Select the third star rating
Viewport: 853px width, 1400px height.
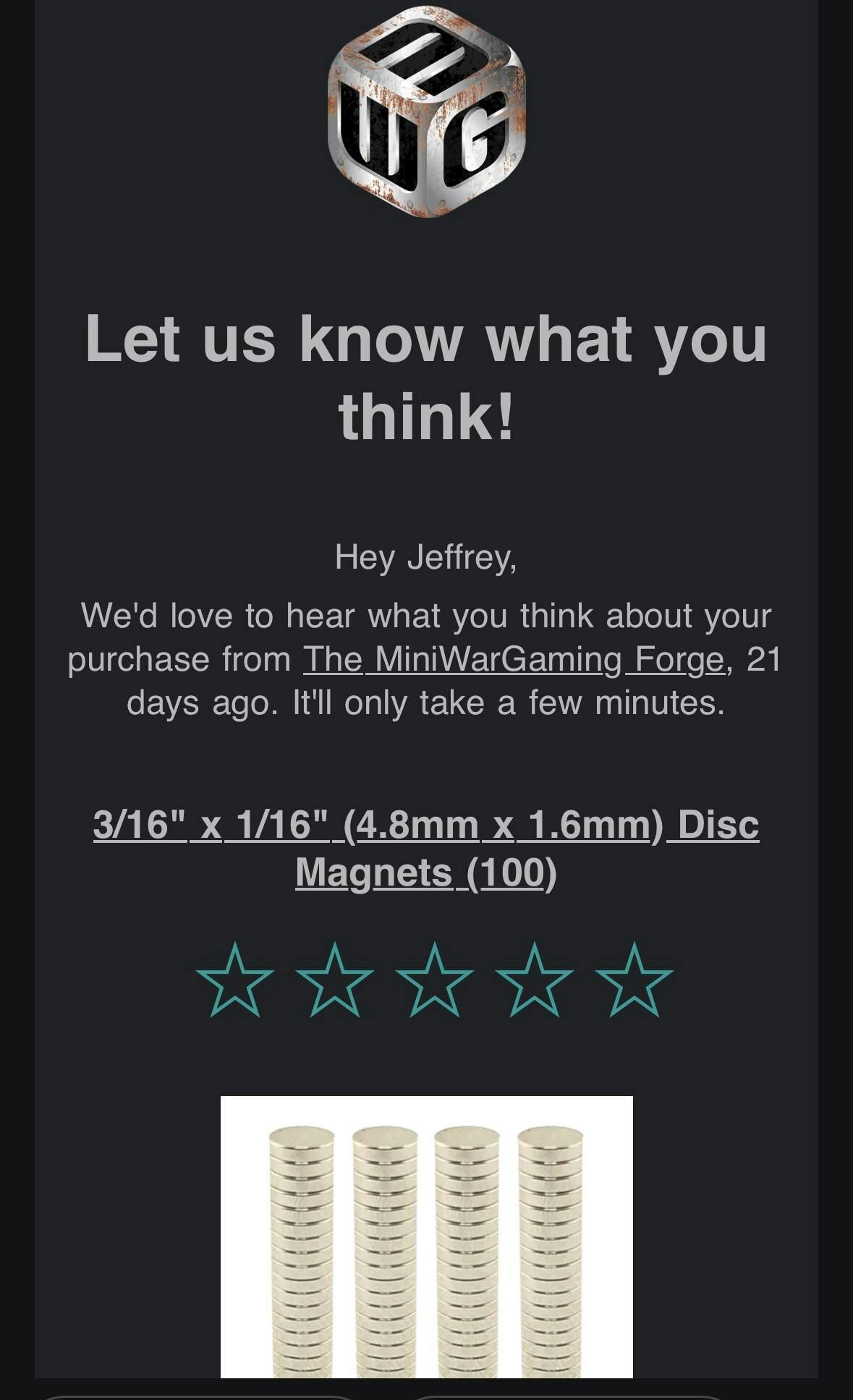coord(434,981)
